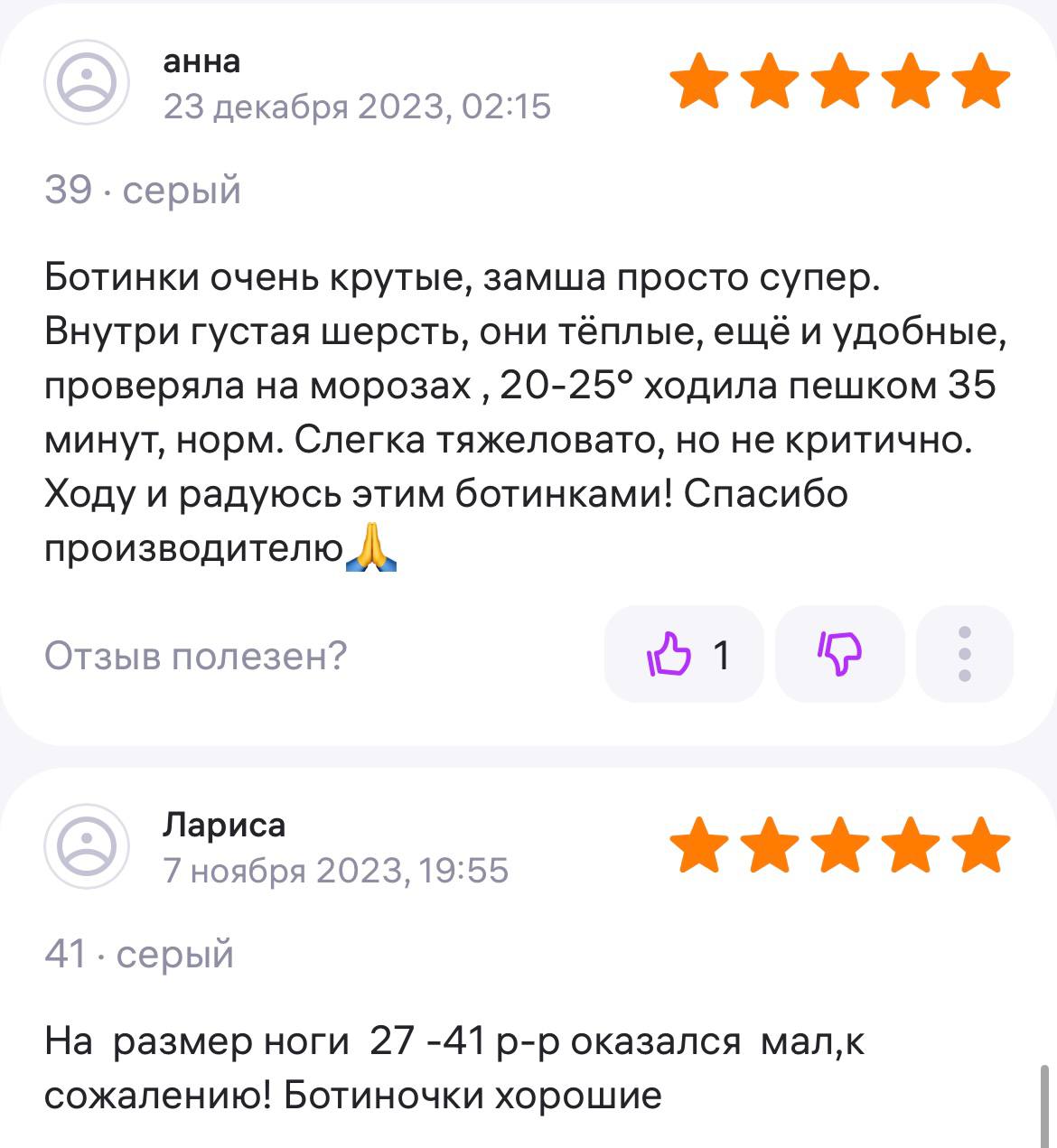Open more options for анна's review

(x=964, y=654)
